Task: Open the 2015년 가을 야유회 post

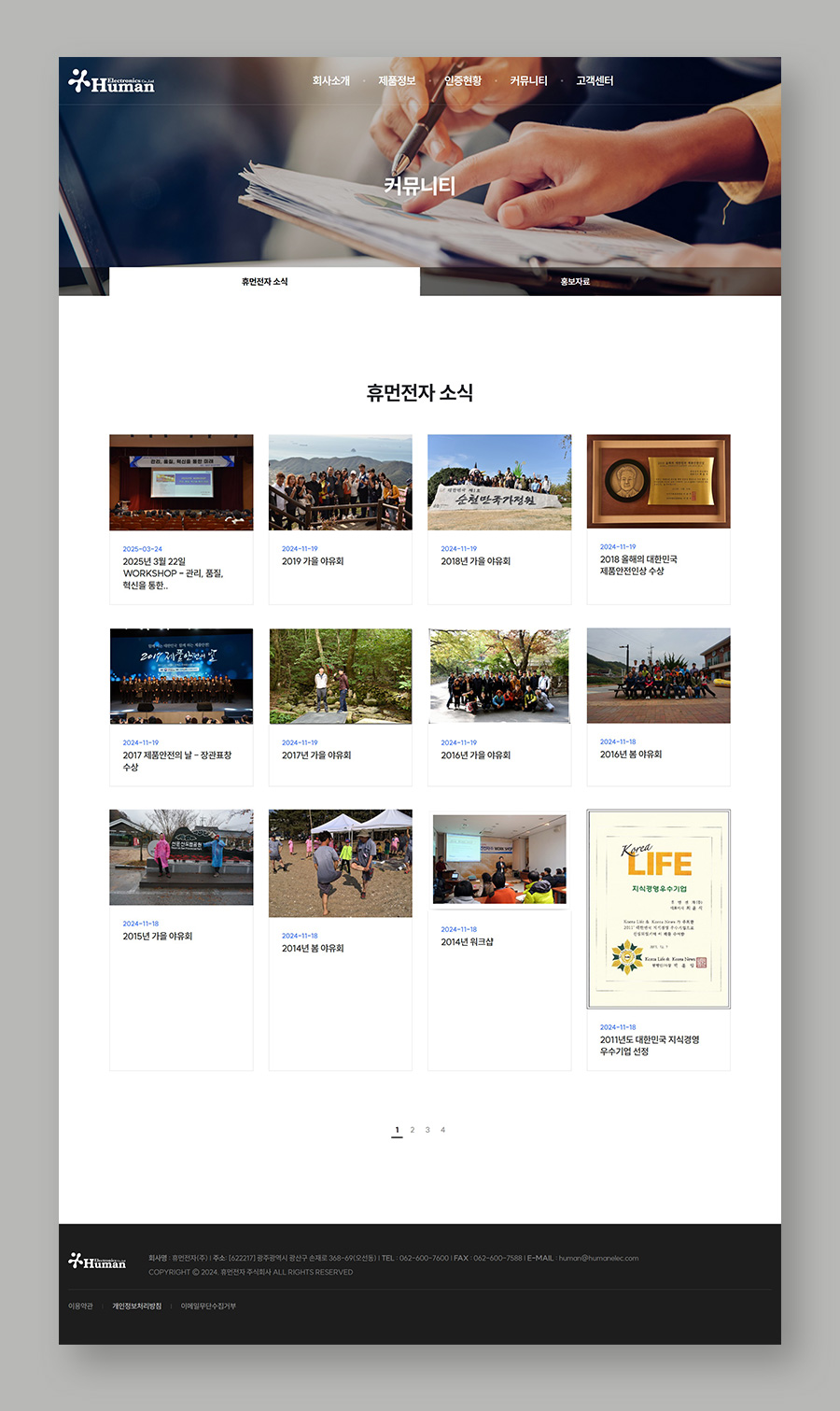Action: 158,936
